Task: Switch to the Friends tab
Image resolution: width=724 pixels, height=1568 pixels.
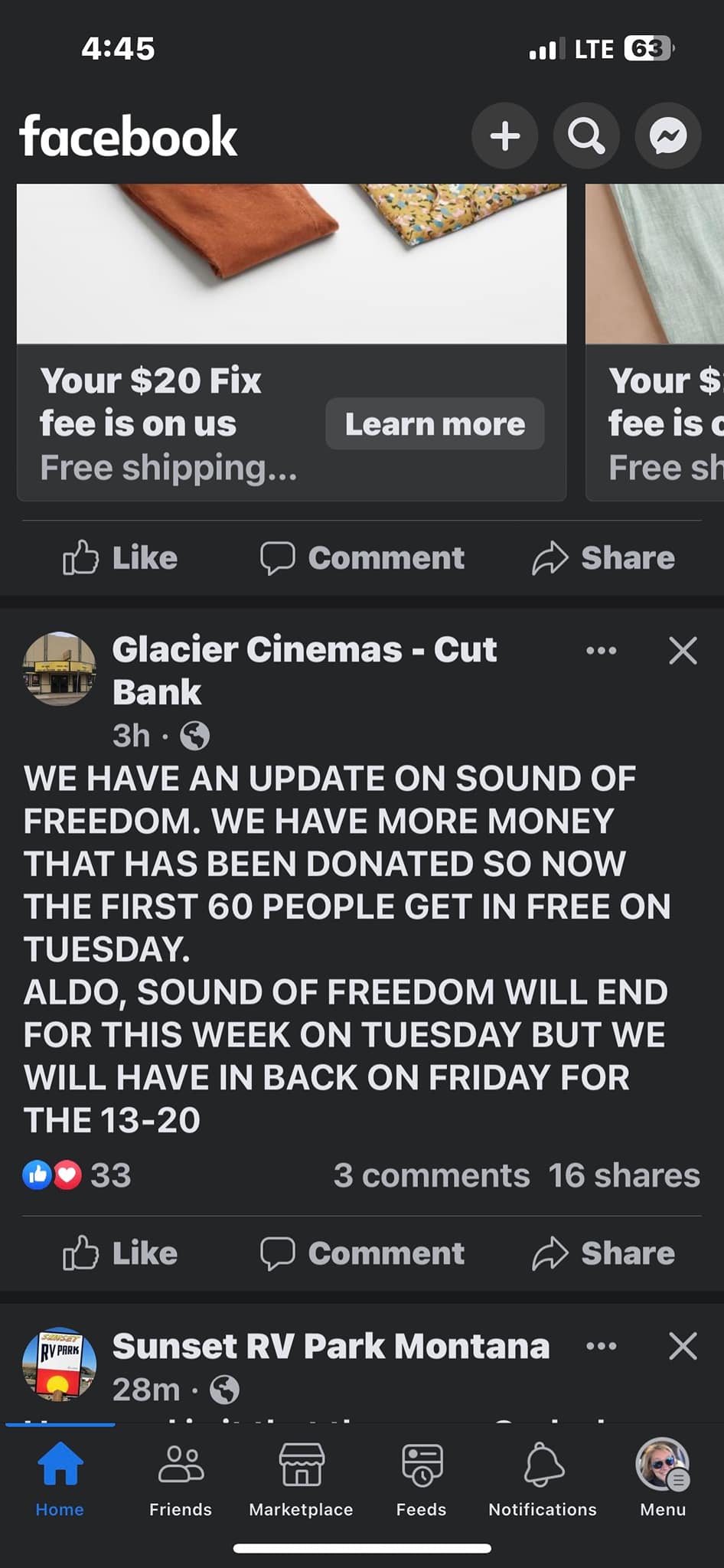Action: point(181,1479)
